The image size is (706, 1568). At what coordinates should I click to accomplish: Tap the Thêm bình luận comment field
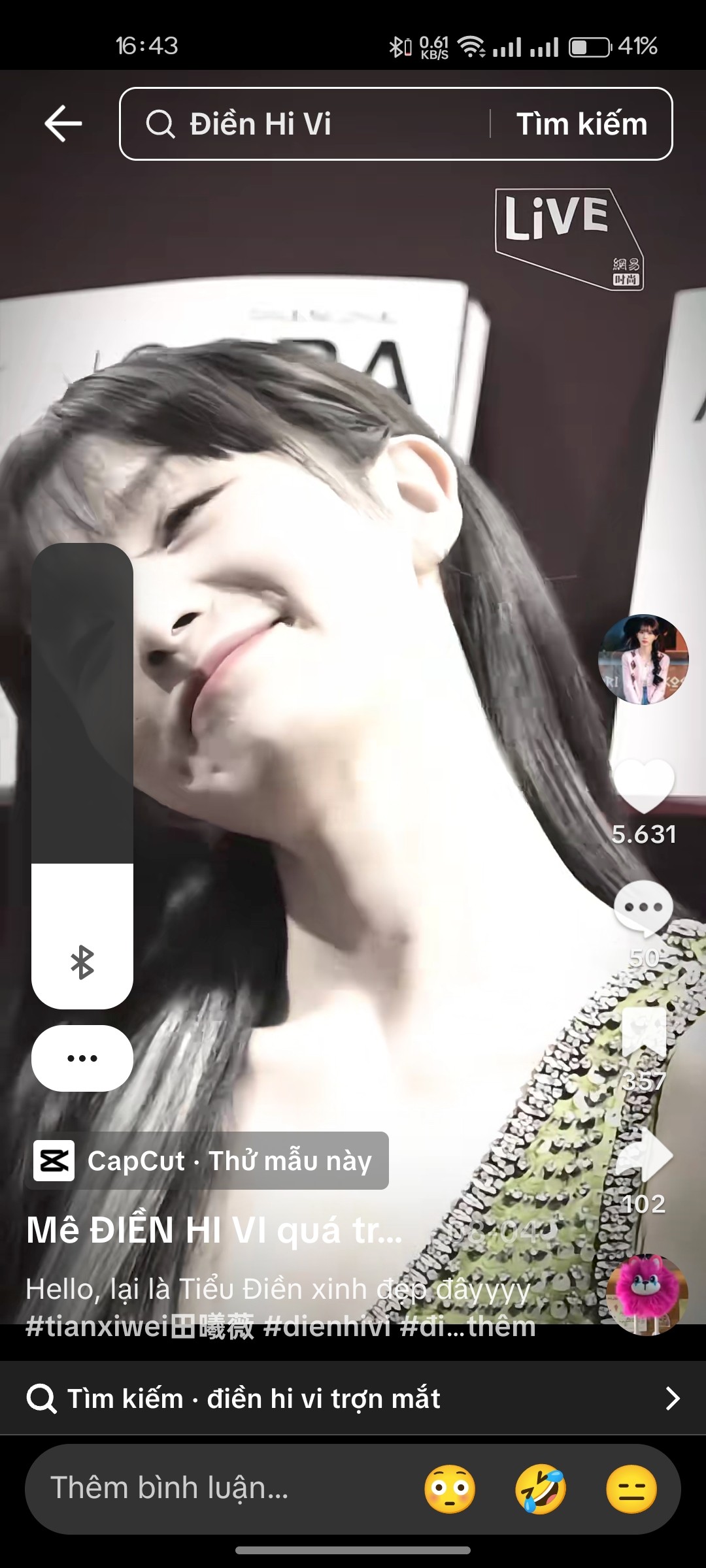[216, 1488]
